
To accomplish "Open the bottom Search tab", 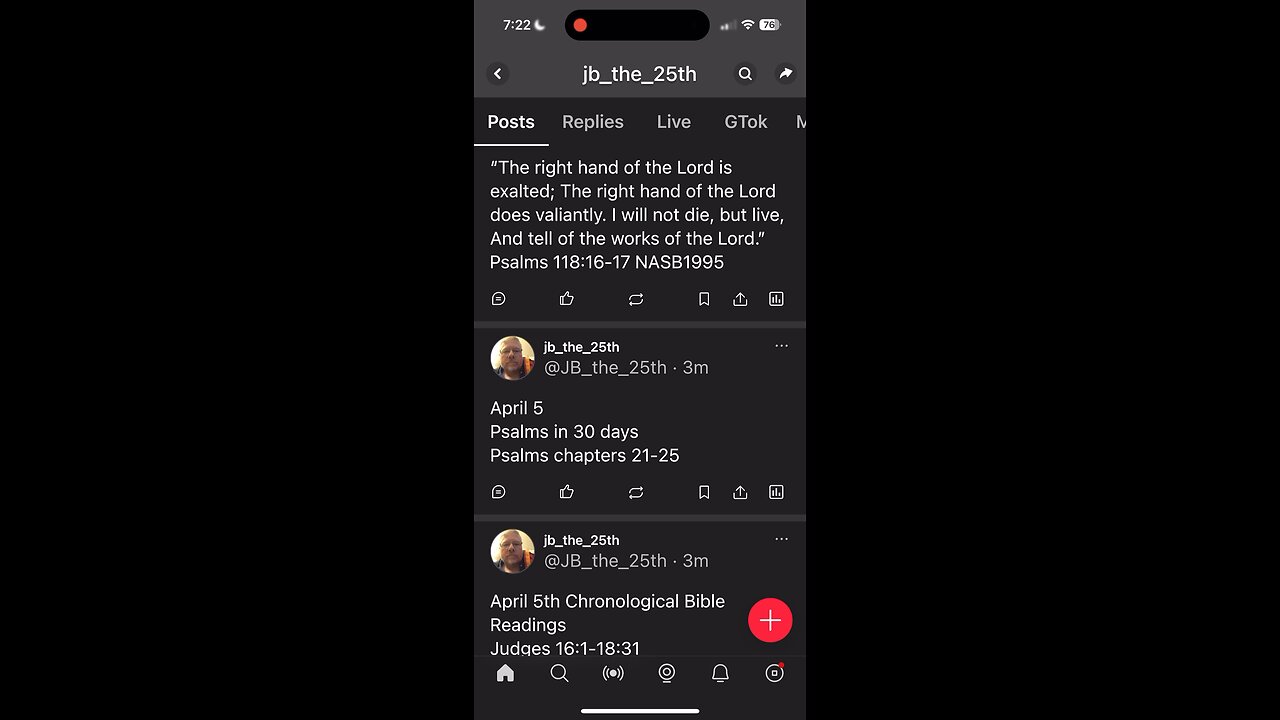I will coord(559,673).
